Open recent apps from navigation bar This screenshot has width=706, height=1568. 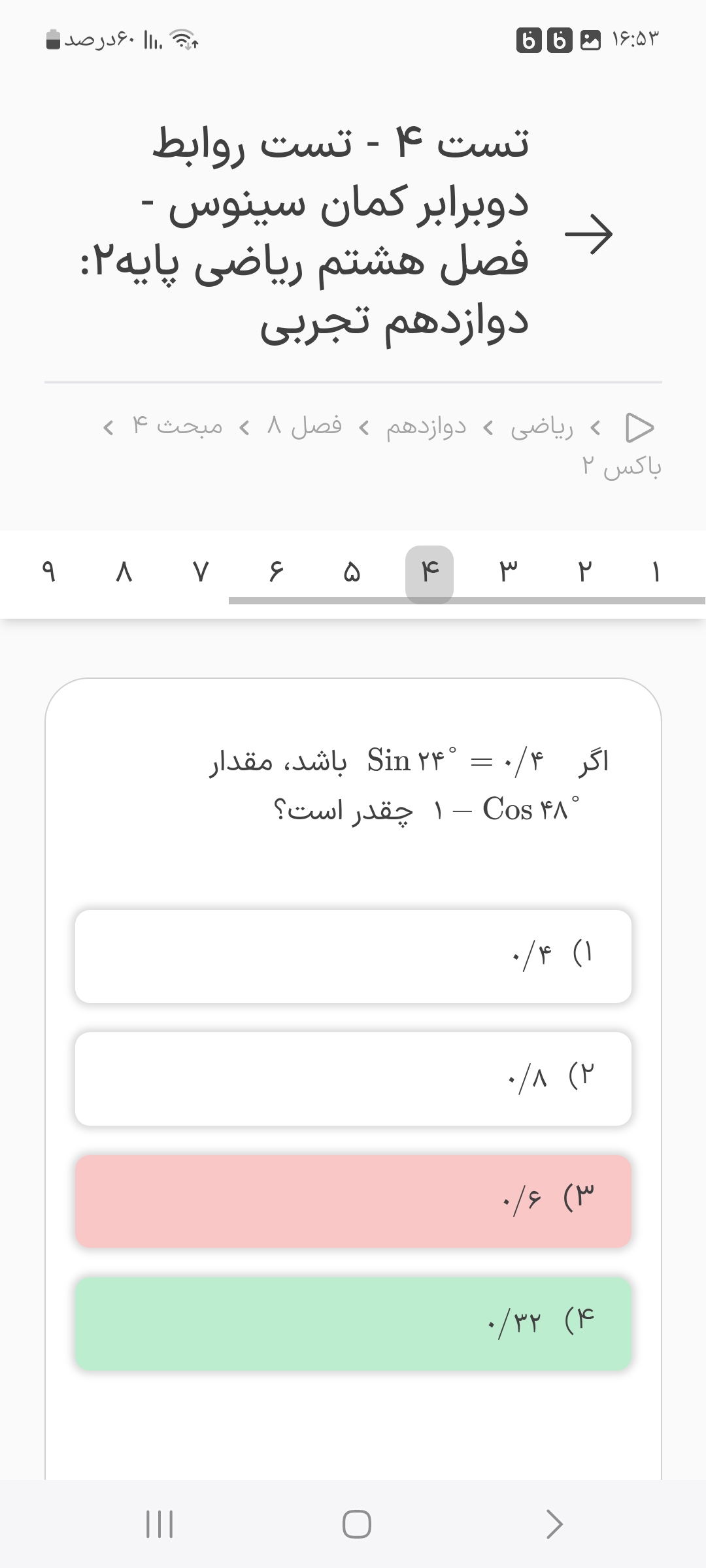pyautogui.click(x=159, y=1524)
